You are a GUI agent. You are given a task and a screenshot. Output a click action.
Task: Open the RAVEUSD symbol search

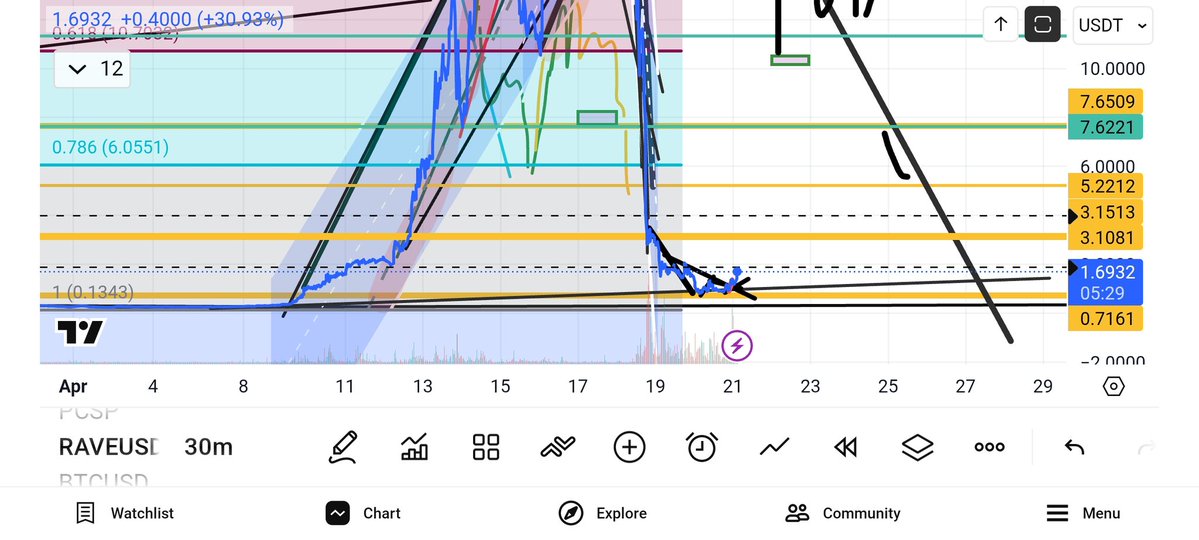coord(105,447)
